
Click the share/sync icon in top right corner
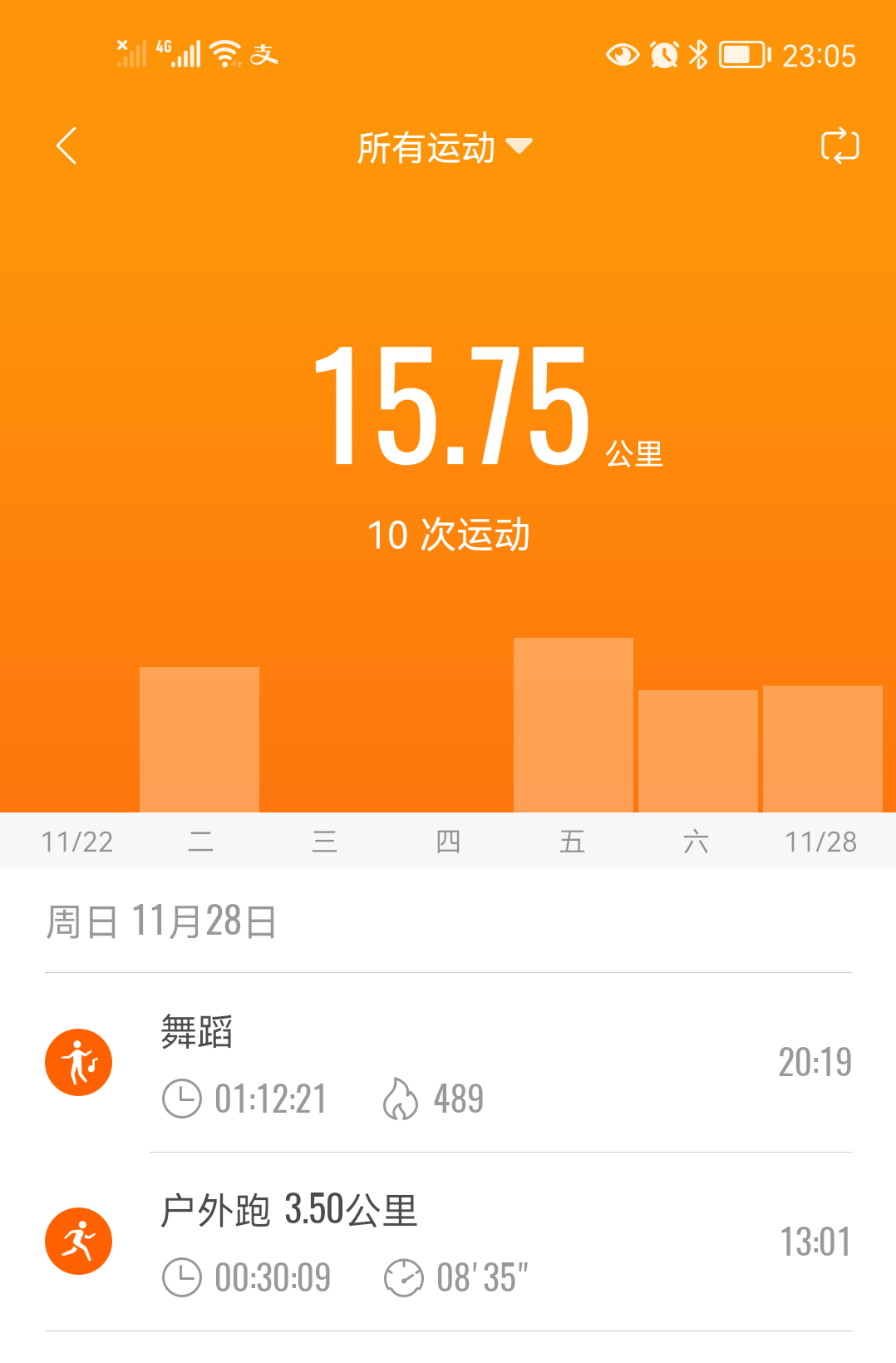(x=840, y=145)
